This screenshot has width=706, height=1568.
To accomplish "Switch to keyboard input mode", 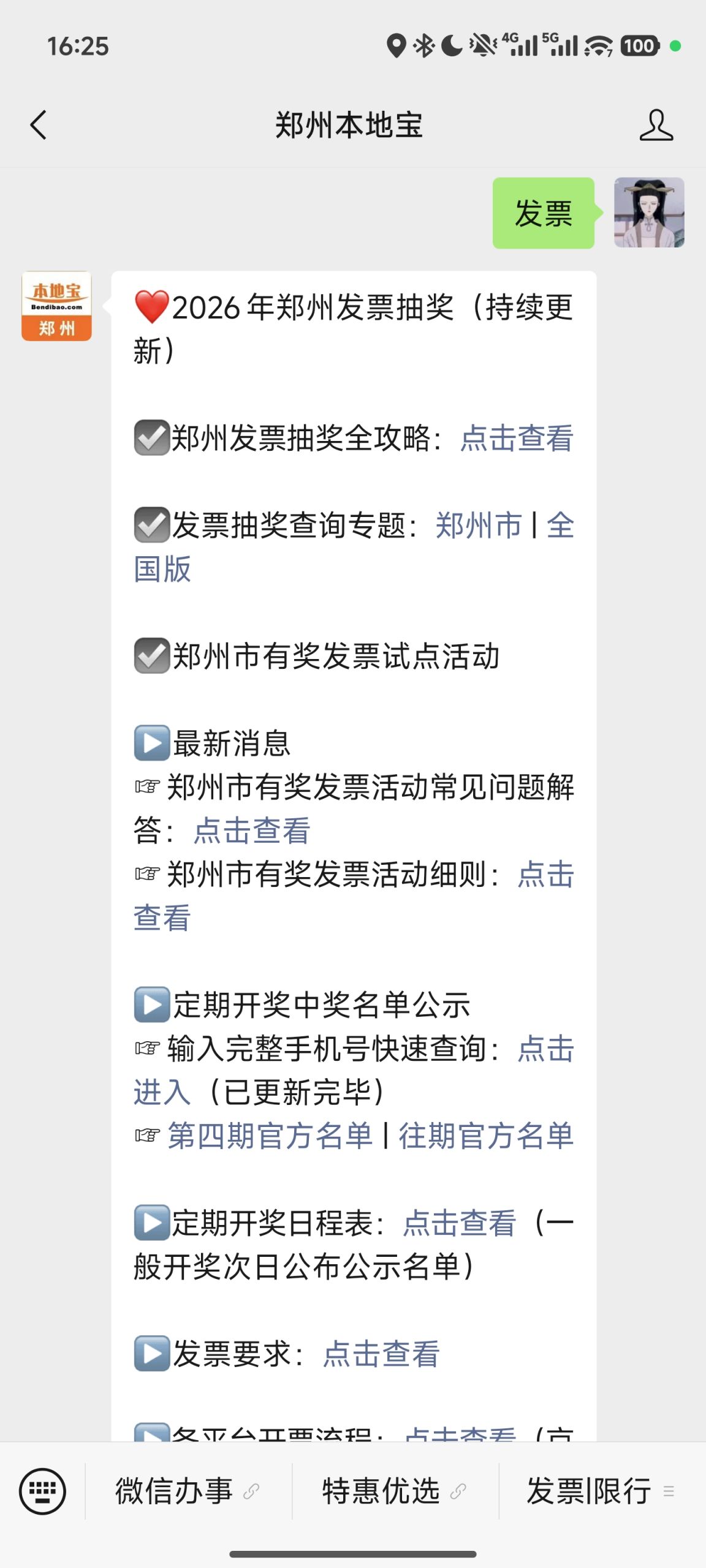I will coord(42,1491).
